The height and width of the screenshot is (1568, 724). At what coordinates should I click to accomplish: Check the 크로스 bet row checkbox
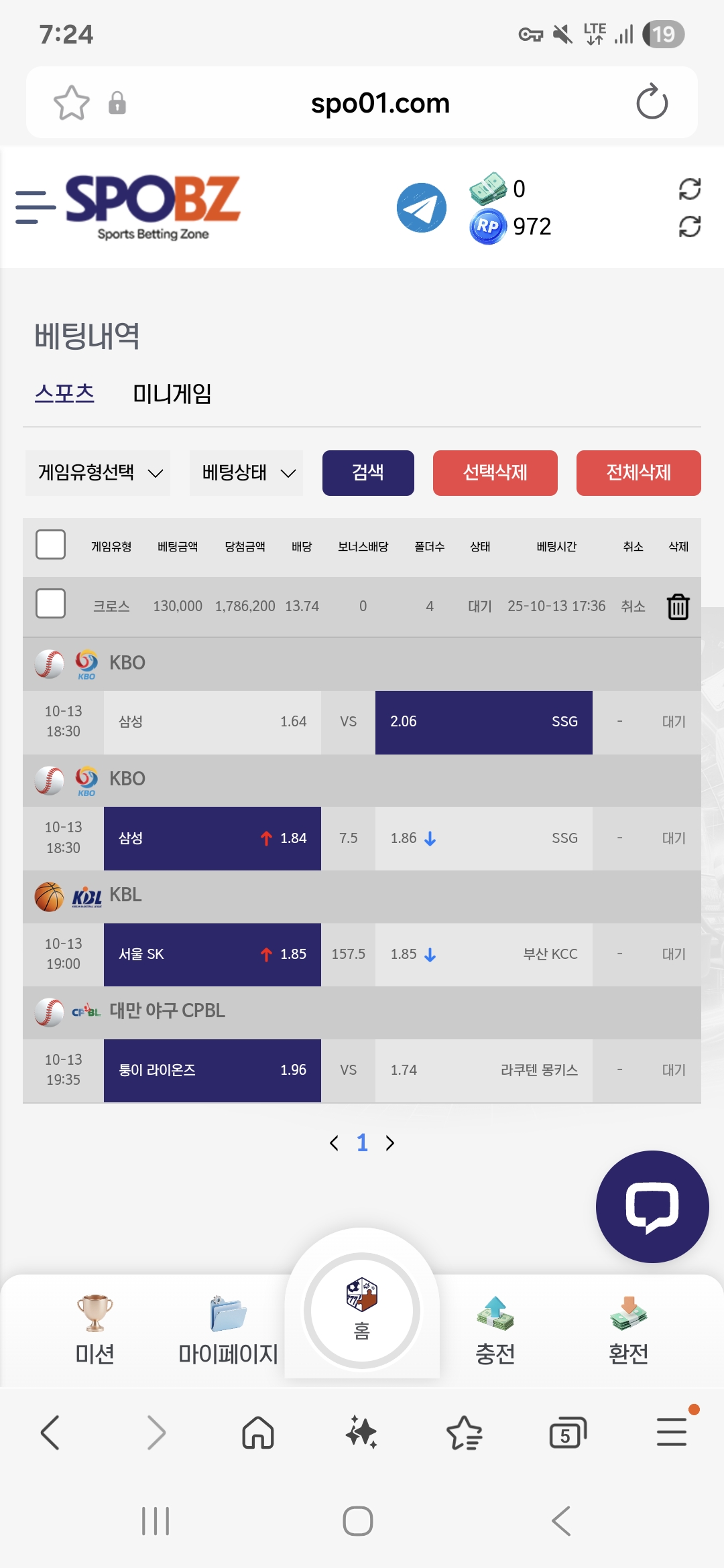(50, 604)
